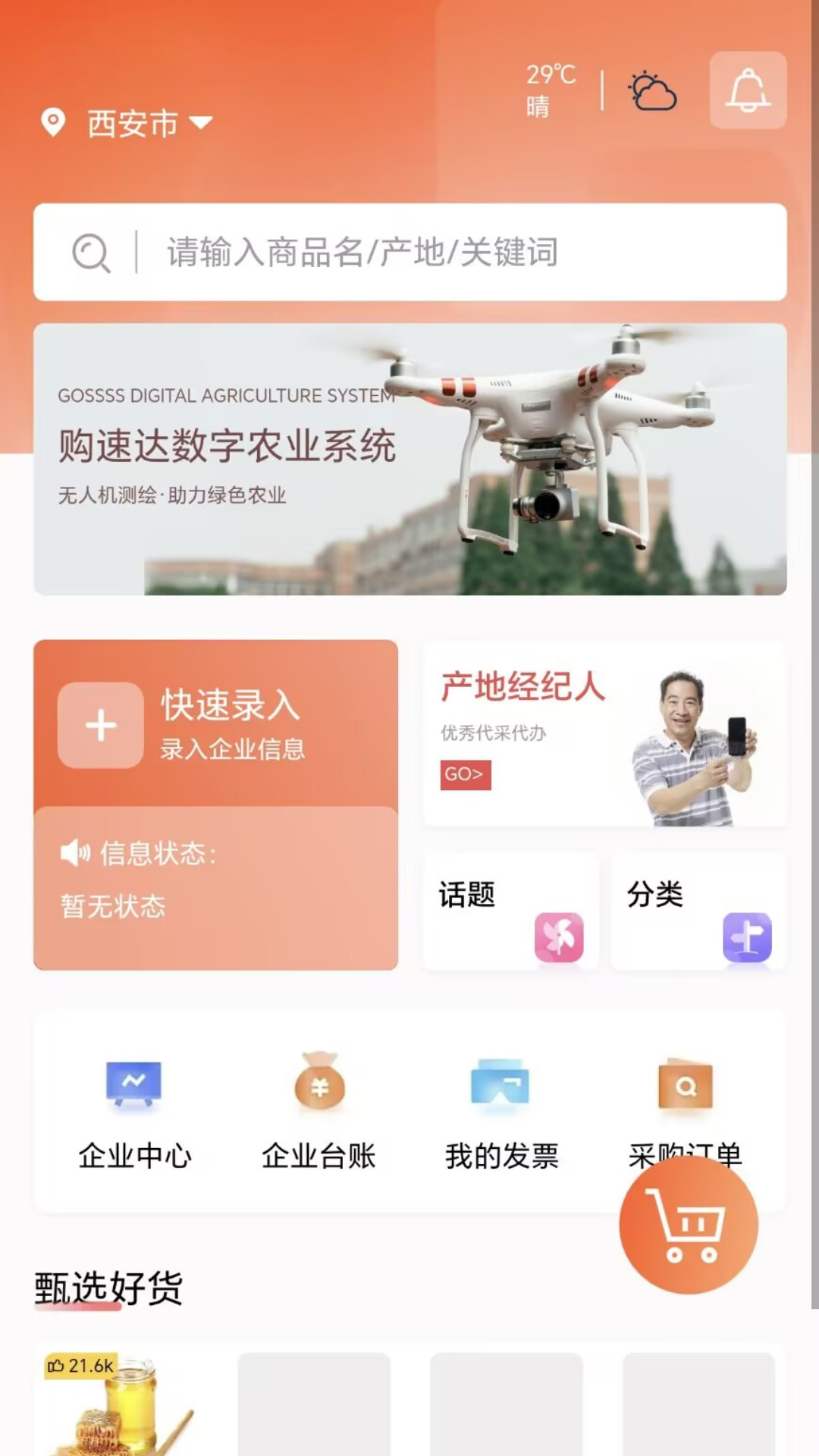Tap 快速录入 to enter enterprise info
This screenshot has width=819, height=1456.
[x=216, y=724]
